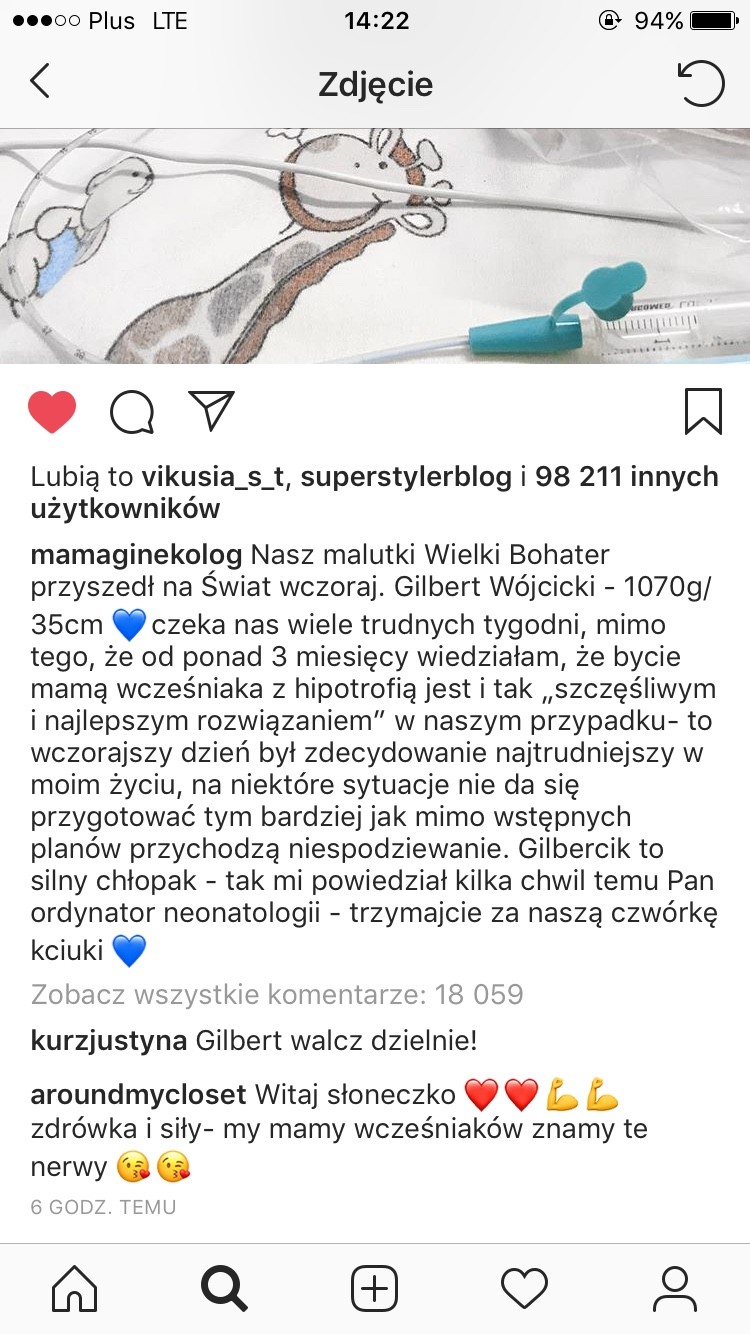
Task: Go back using the header arrow
Action: pos(40,82)
